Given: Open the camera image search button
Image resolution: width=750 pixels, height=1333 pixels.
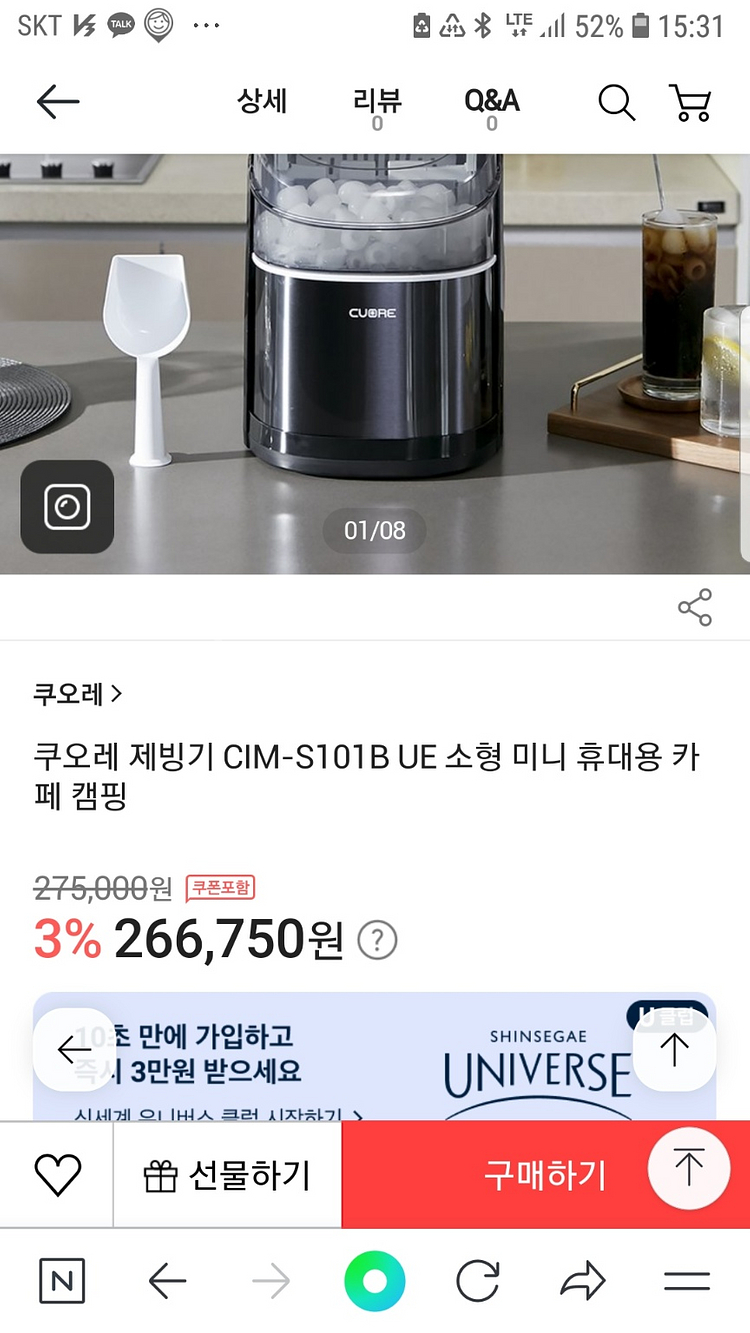Looking at the screenshot, I should (x=67, y=507).
